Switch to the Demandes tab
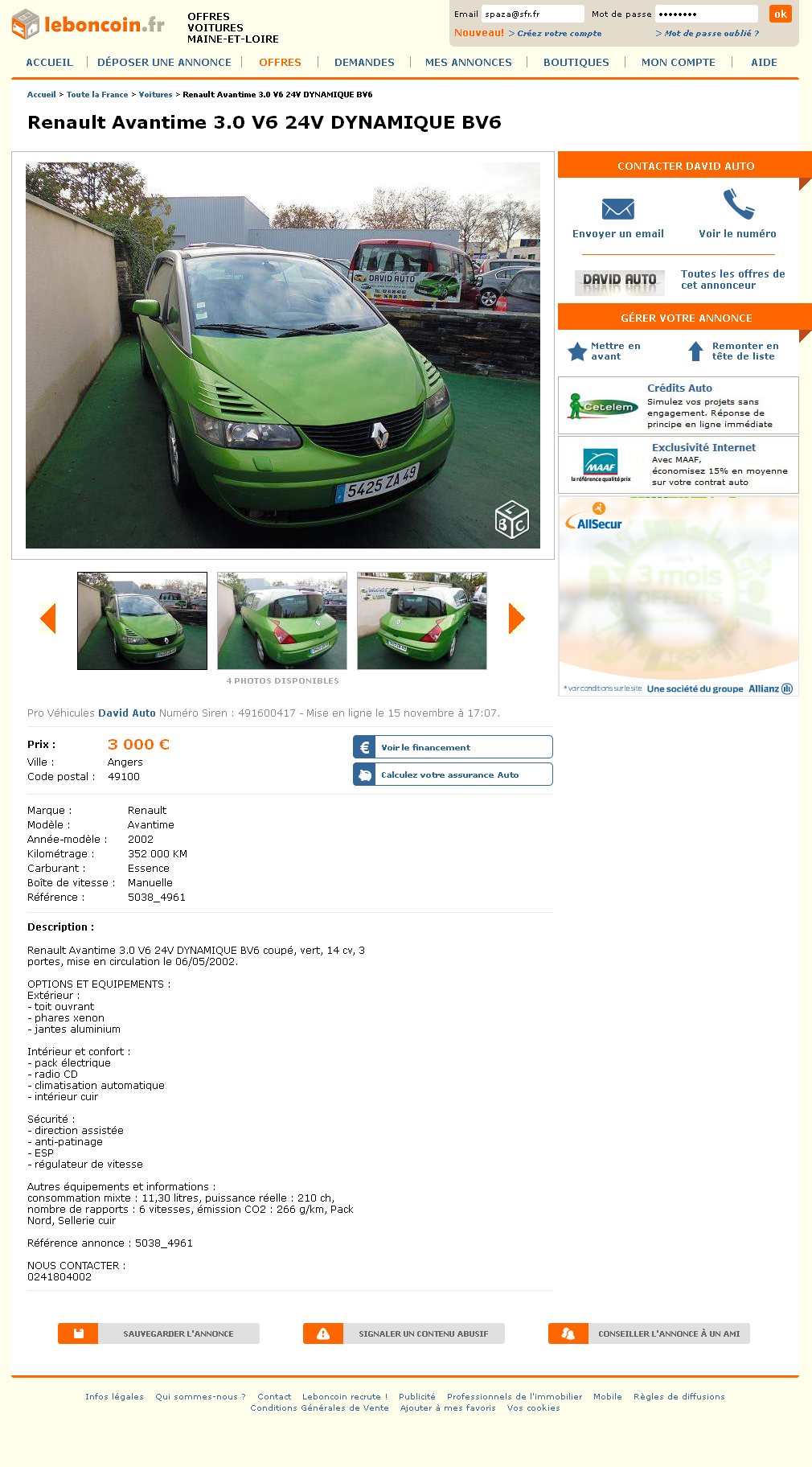812x1467 pixels. tap(364, 62)
